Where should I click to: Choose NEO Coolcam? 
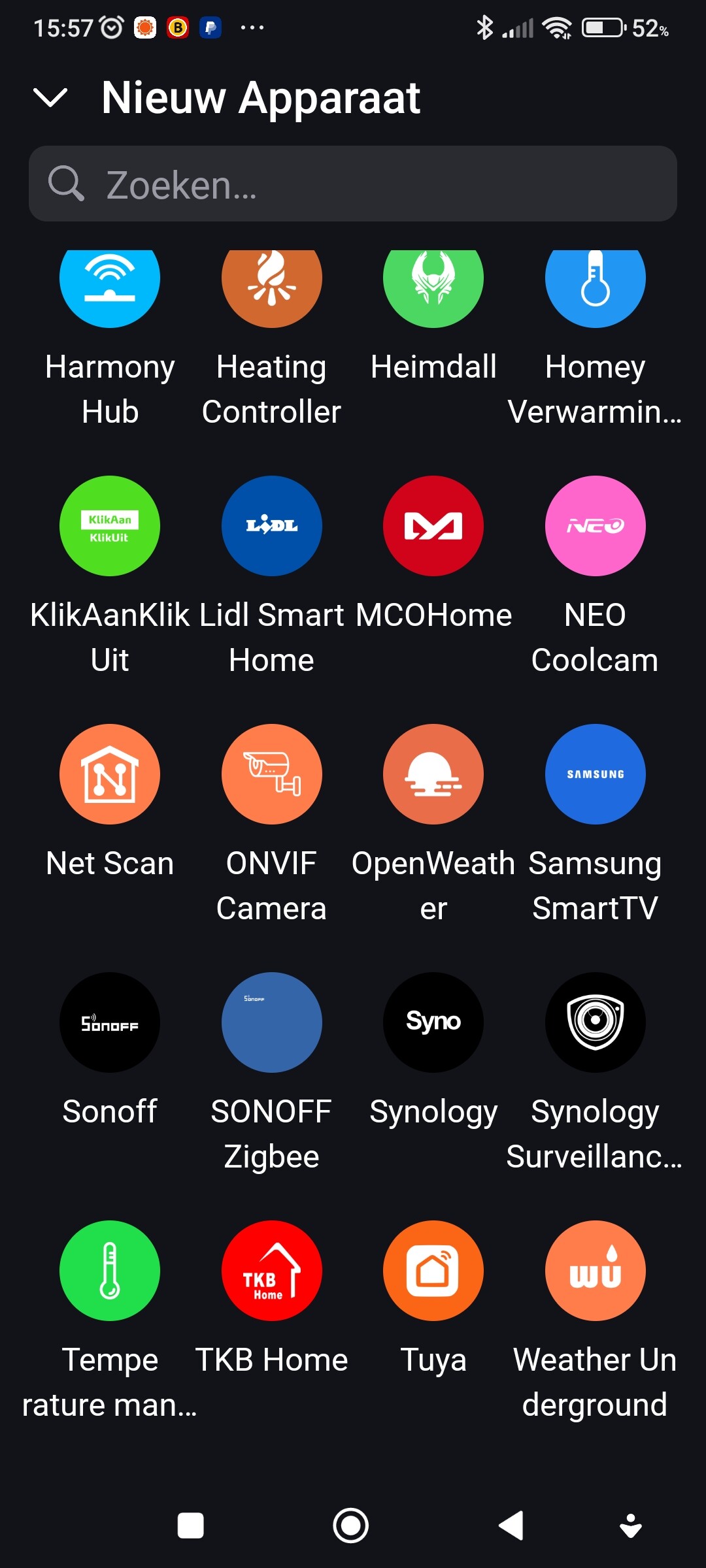point(595,526)
